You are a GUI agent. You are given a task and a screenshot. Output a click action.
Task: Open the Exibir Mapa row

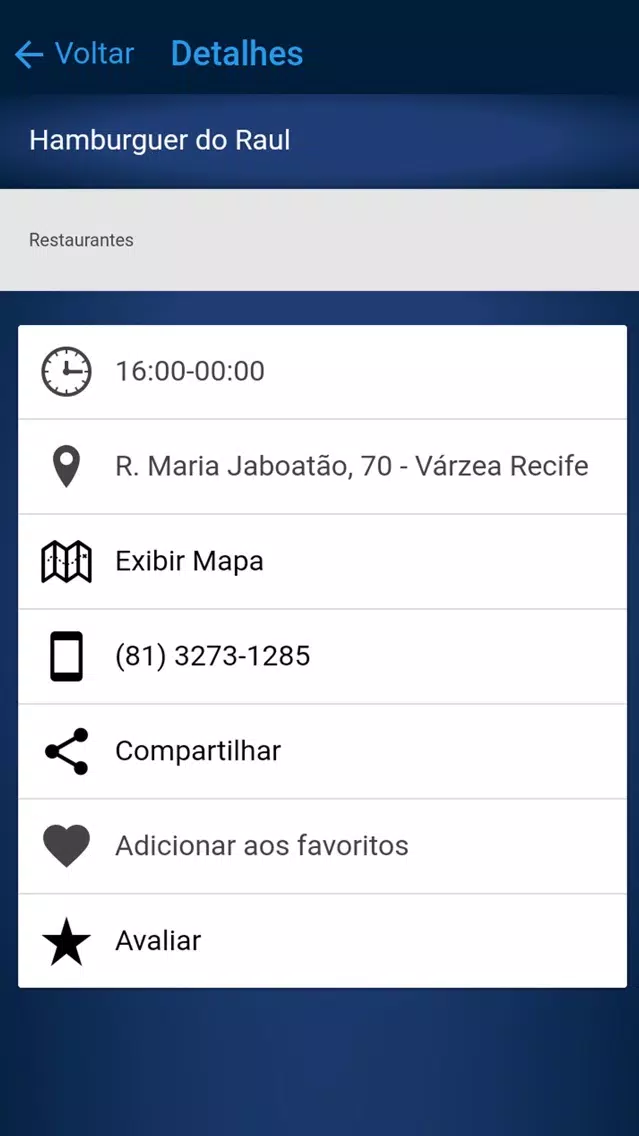(x=322, y=561)
